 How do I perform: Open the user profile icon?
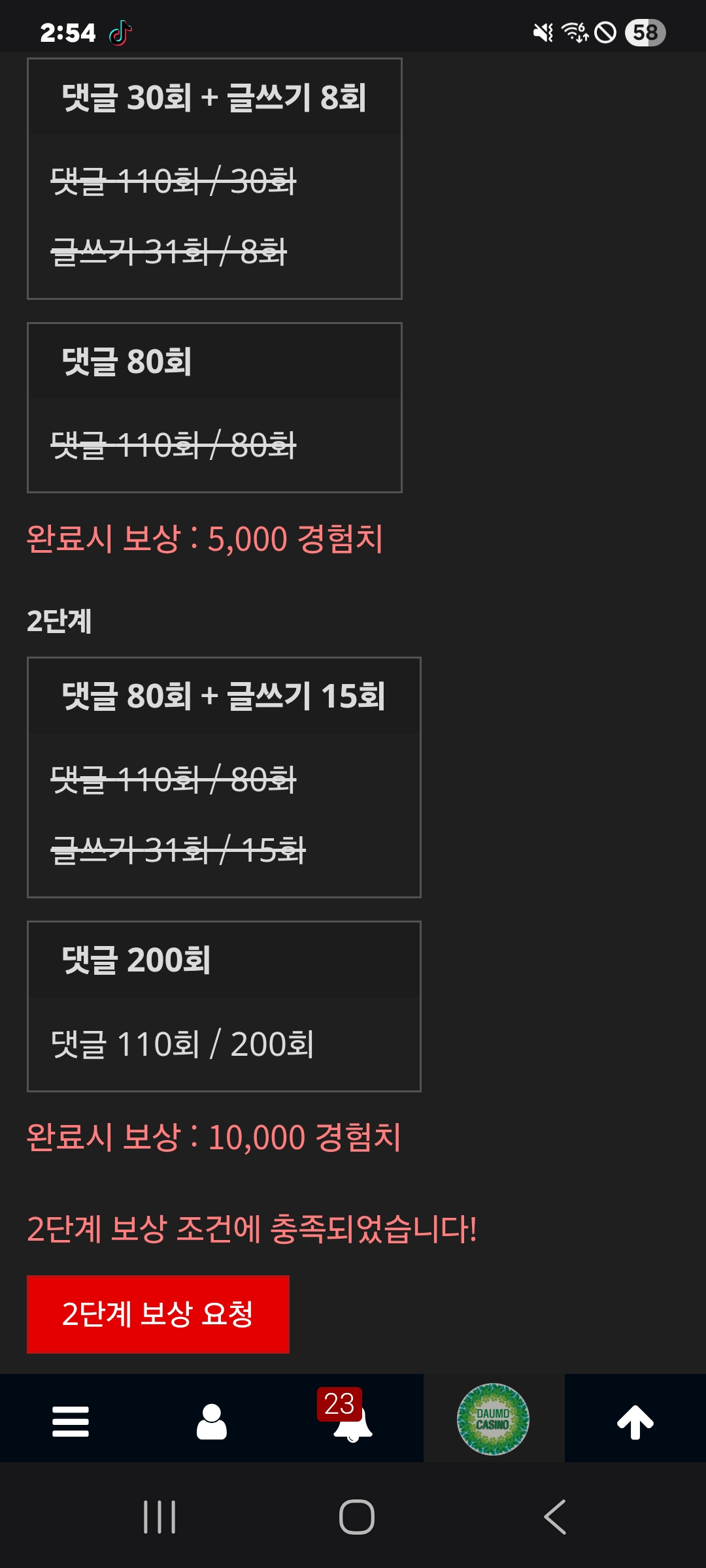212,1421
